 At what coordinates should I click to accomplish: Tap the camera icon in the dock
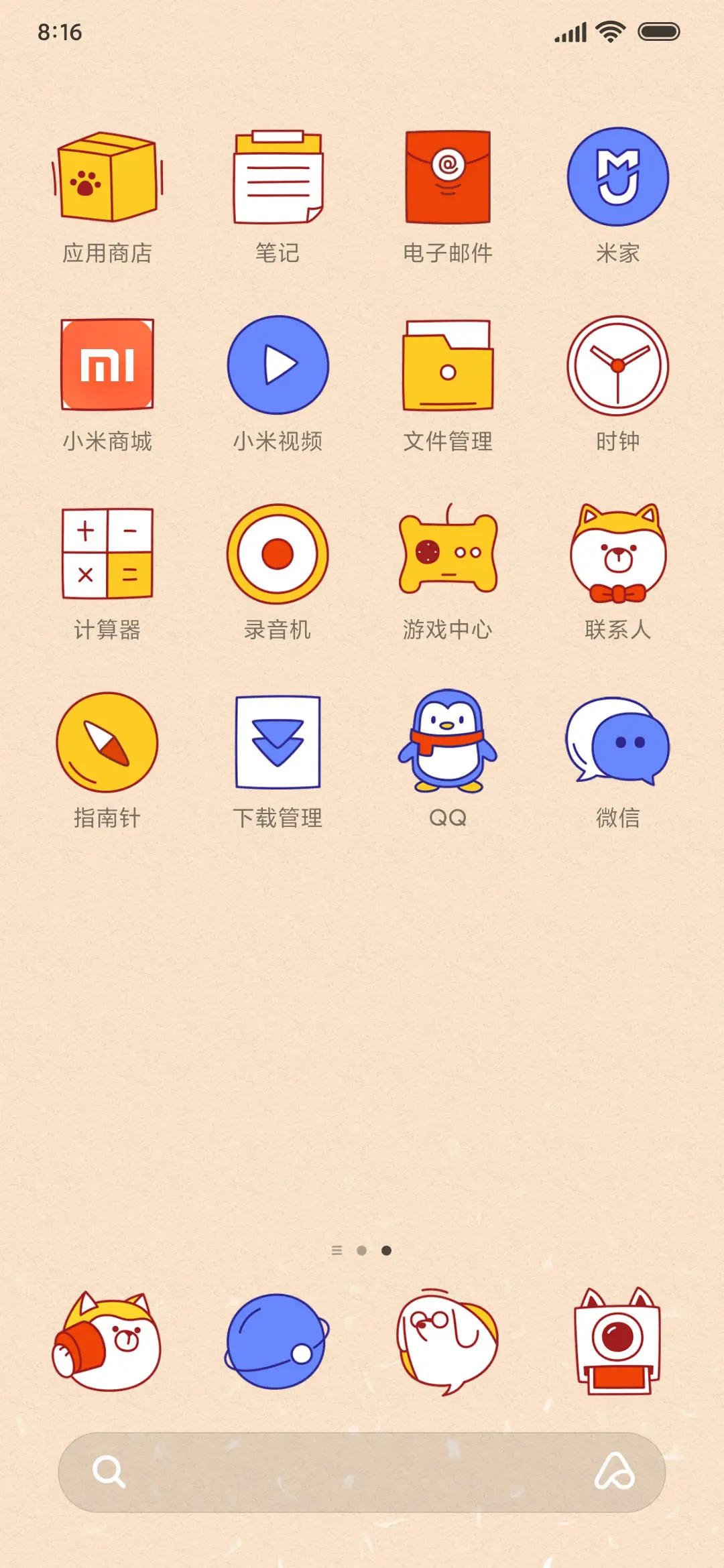click(x=617, y=1340)
